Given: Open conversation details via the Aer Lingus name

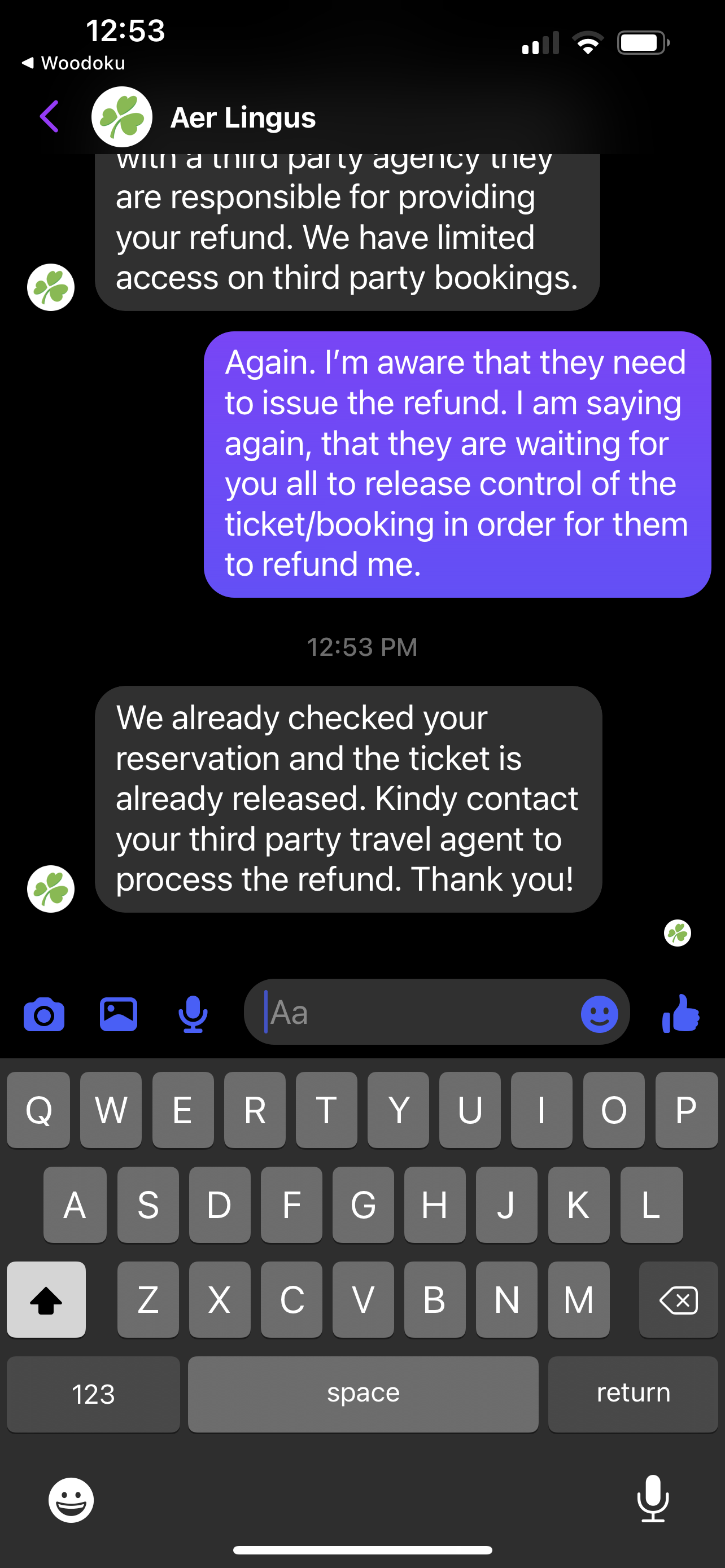Looking at the screenshot, I should pyautogui.click(x=242, y=116).
